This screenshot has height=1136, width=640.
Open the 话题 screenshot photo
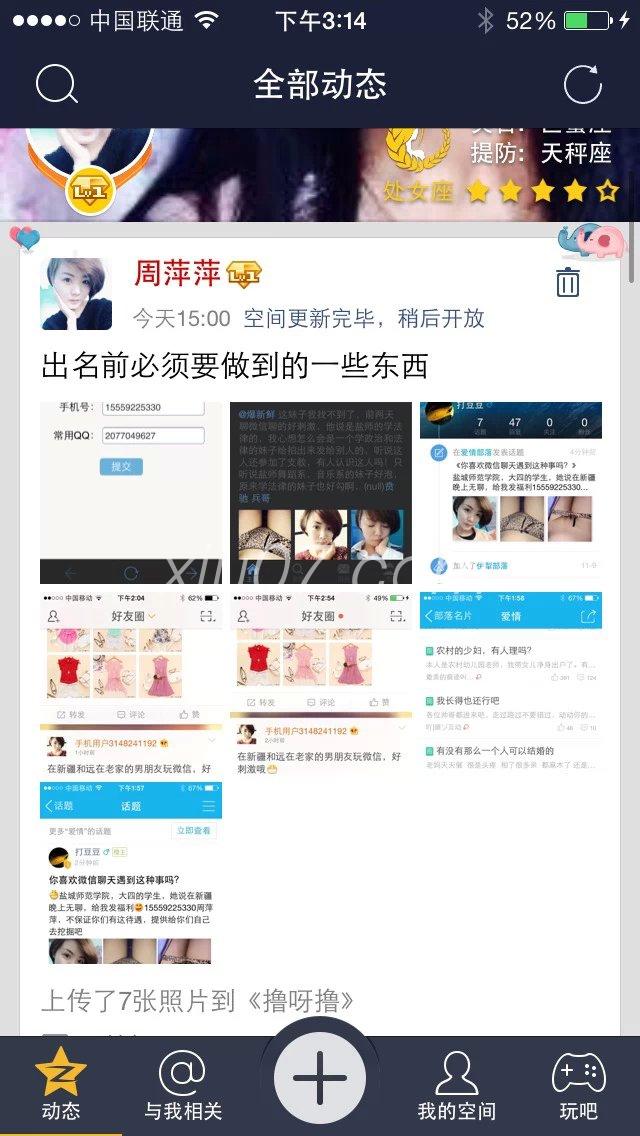(x=131, y=872)
